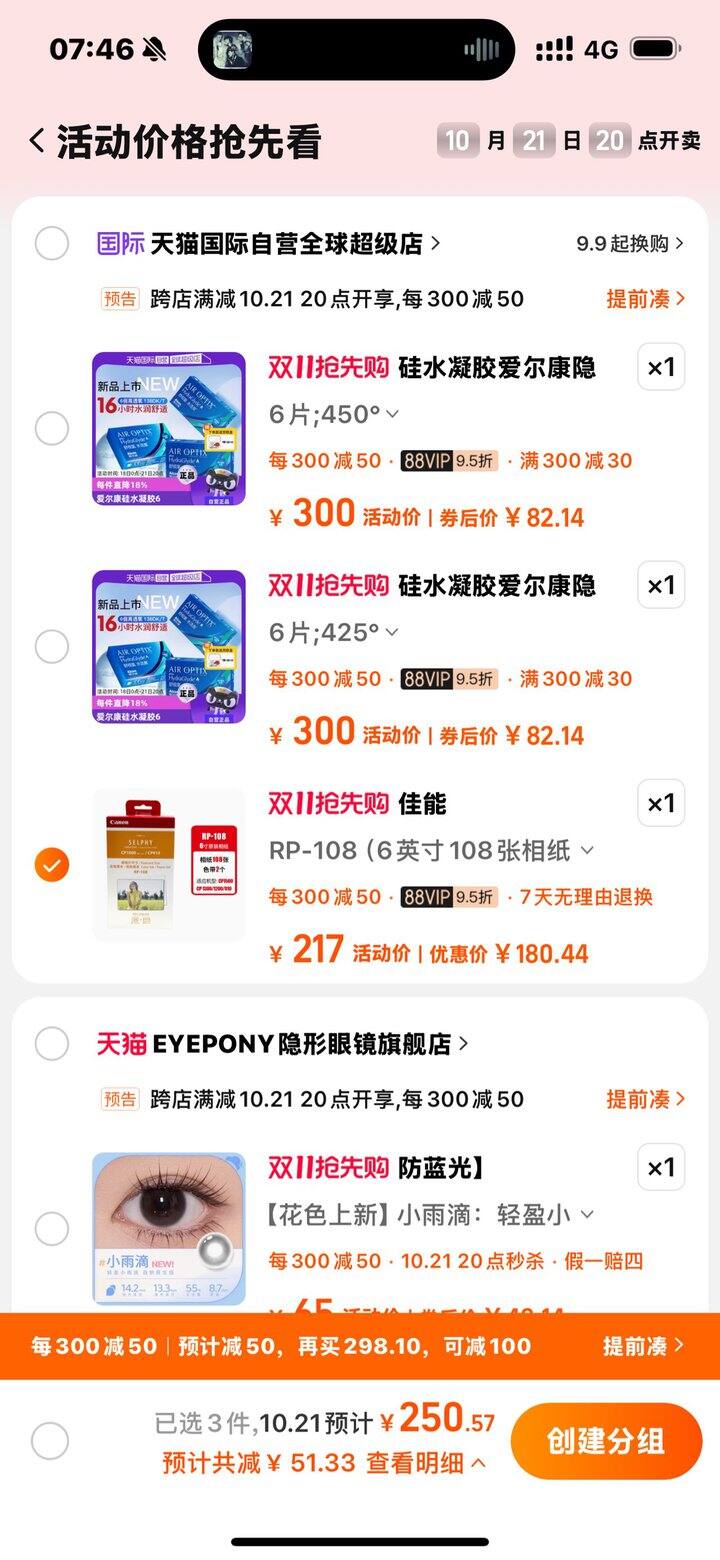Viewport: 720px width, 1560px height.
Task: Tap the 创建分组 button
Action: tap(606, 1441)
